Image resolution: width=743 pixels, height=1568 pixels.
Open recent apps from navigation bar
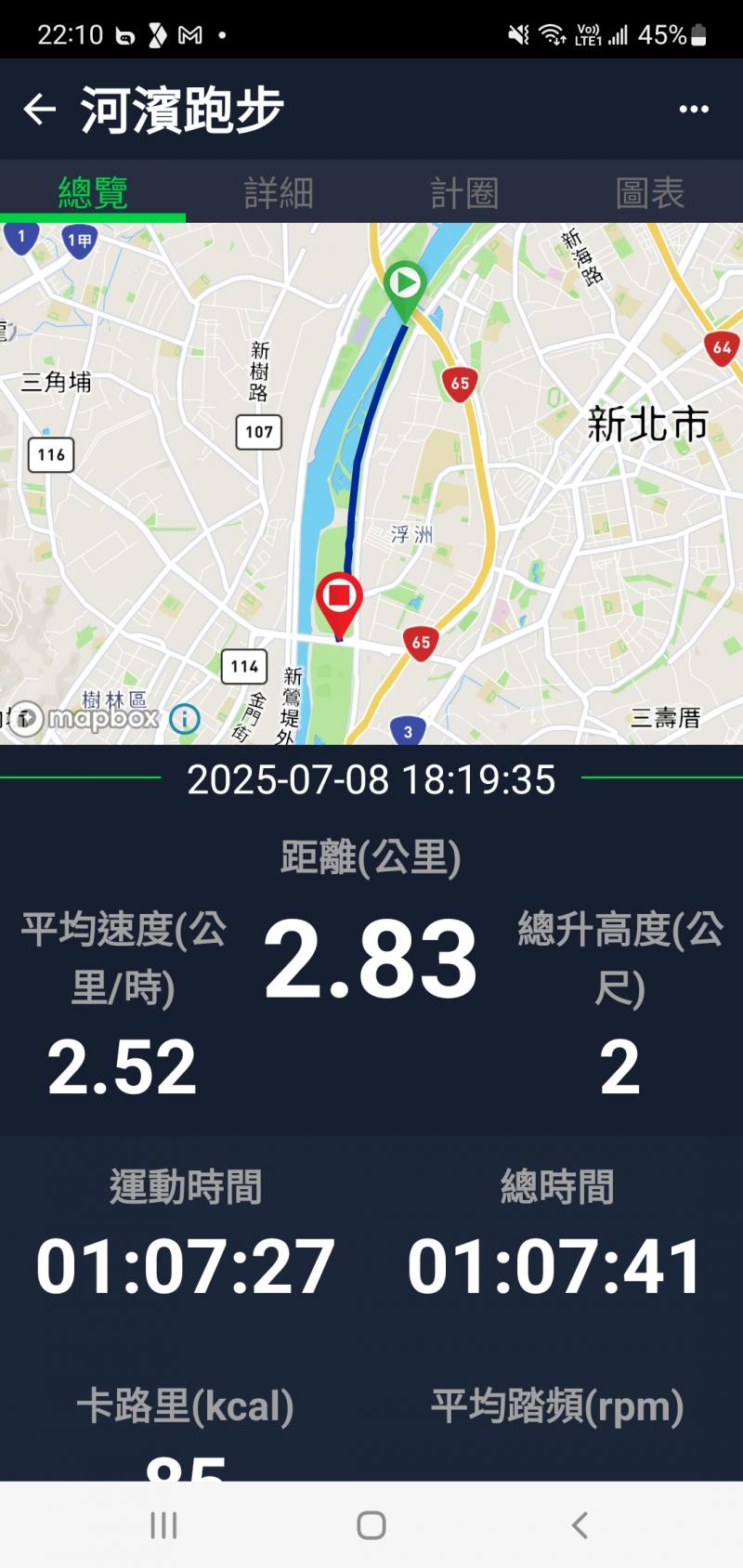[163, 1524]
